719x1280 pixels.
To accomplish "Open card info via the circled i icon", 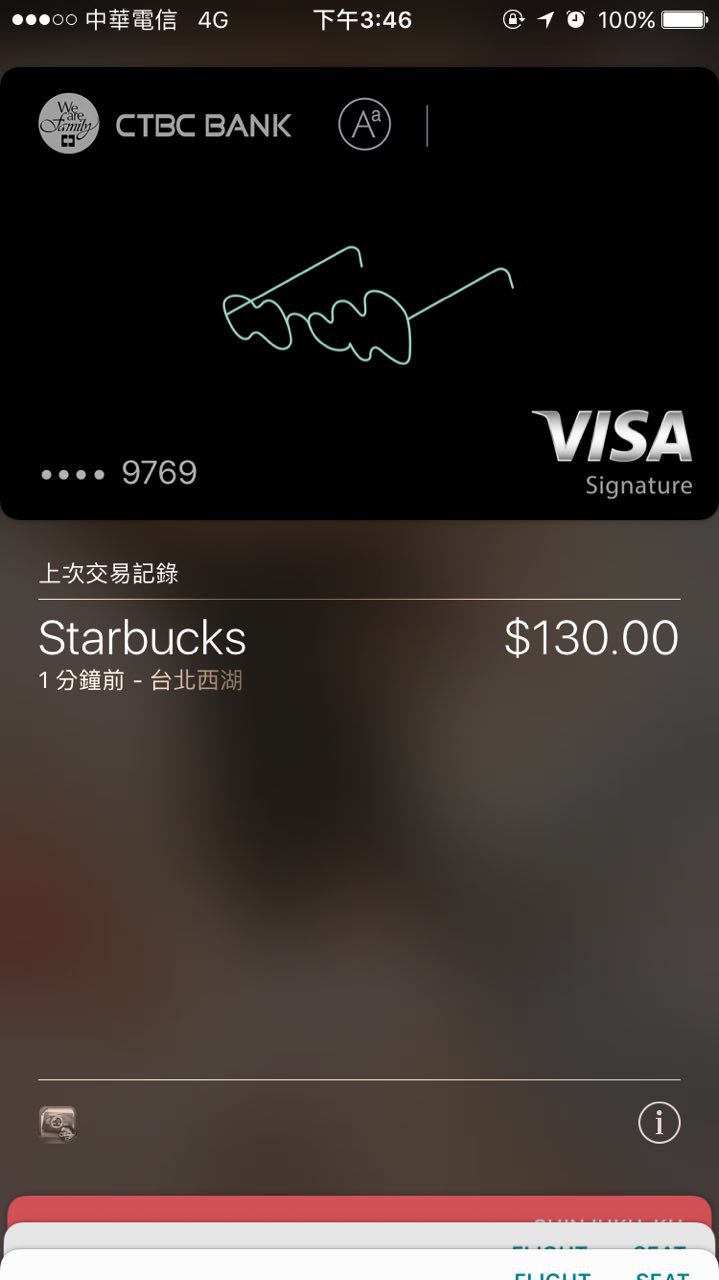I will click(659, 1123).
